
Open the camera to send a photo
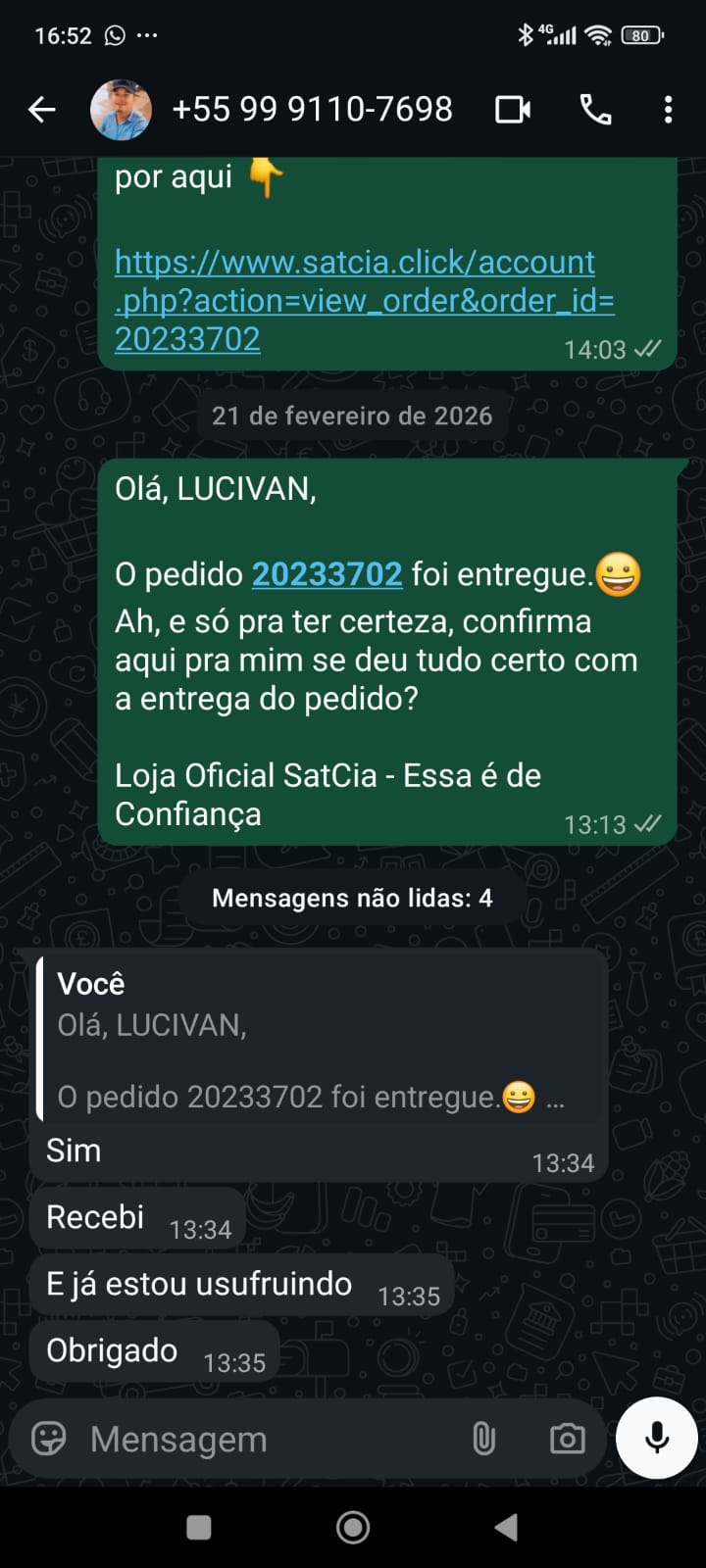point(567,1439)
